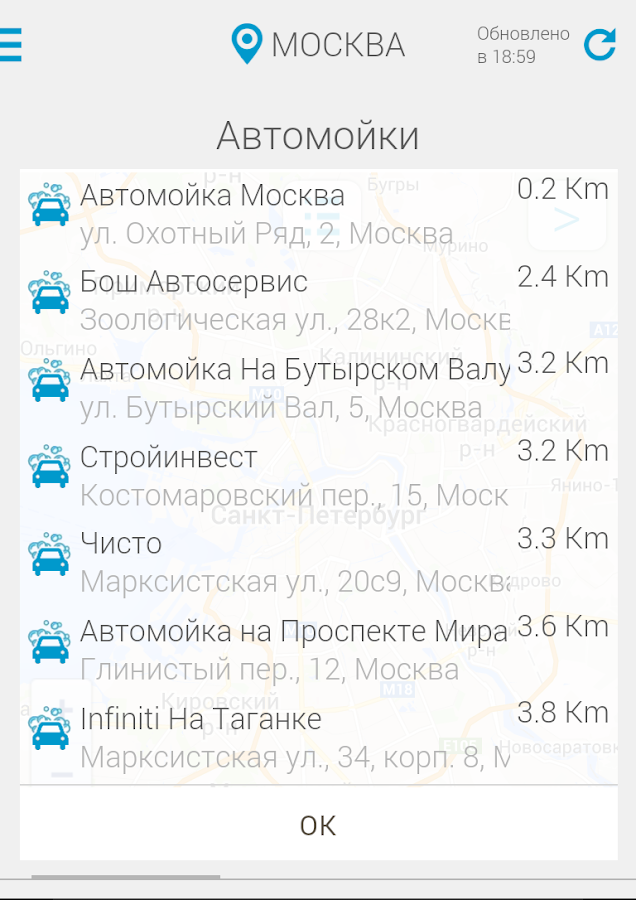Tap the МОСКВА location selector

318,45
